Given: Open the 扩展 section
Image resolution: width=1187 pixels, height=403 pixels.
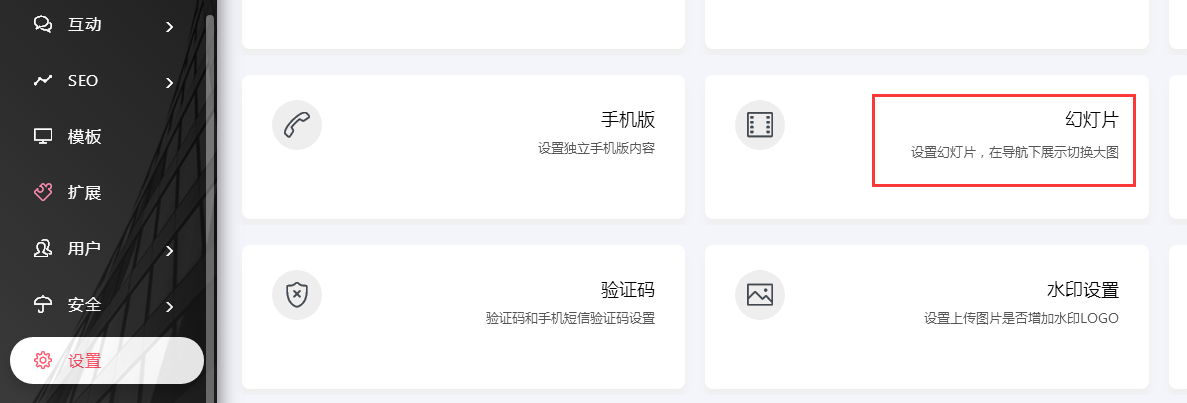Looking at the screenshot, I should pos(85,193).
